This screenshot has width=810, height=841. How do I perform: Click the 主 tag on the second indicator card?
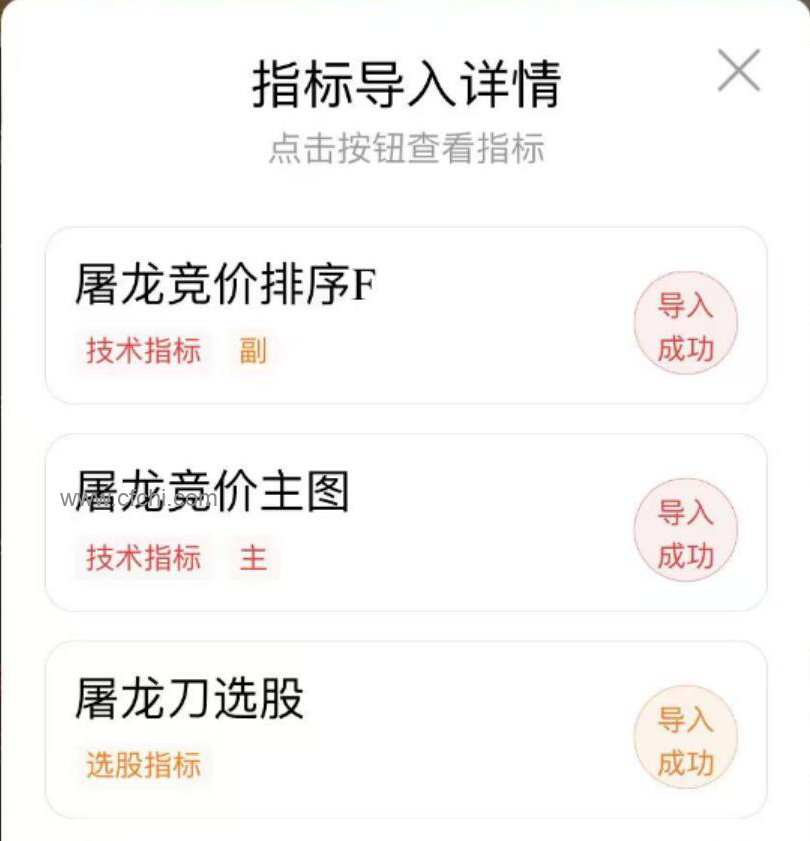click(252, 558)
